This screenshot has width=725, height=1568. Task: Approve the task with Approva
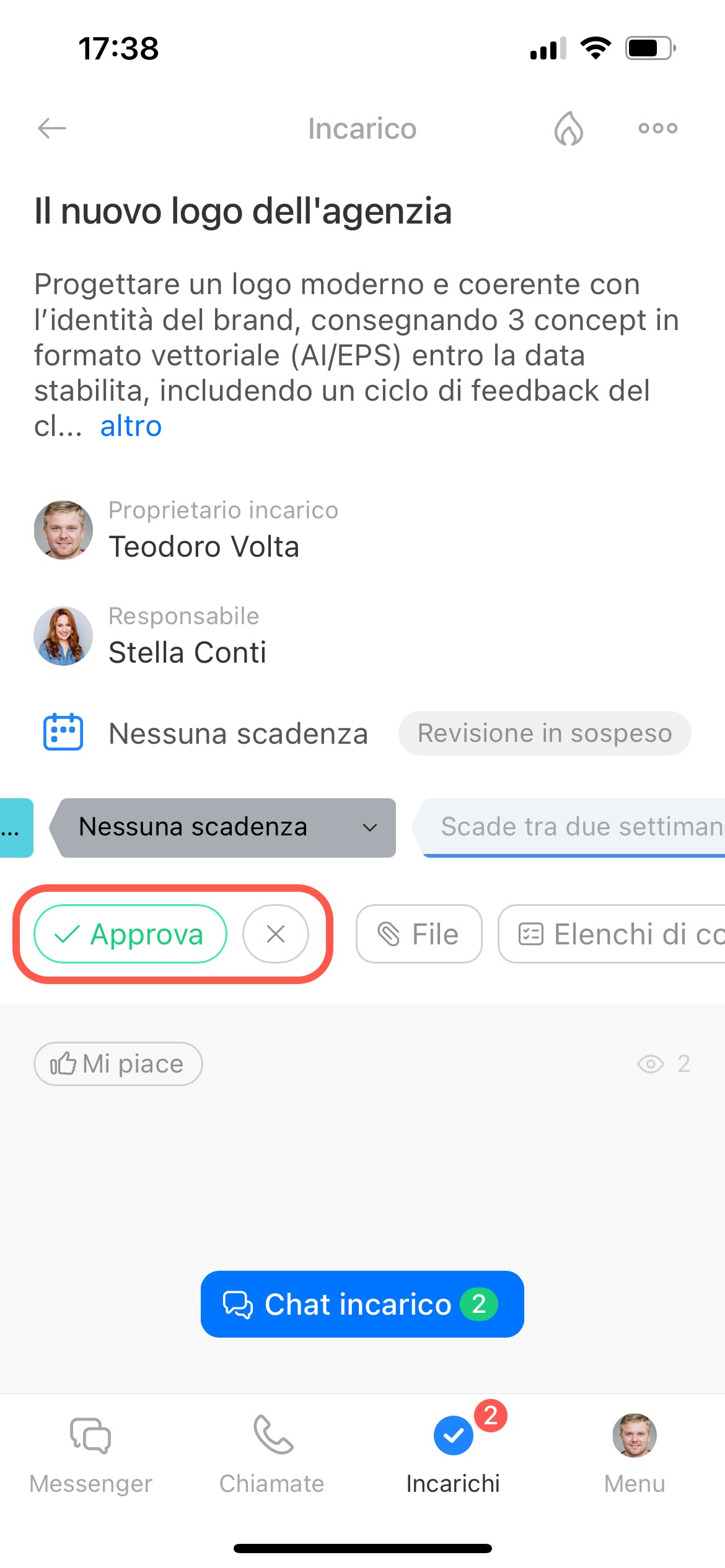click(130, 934)
